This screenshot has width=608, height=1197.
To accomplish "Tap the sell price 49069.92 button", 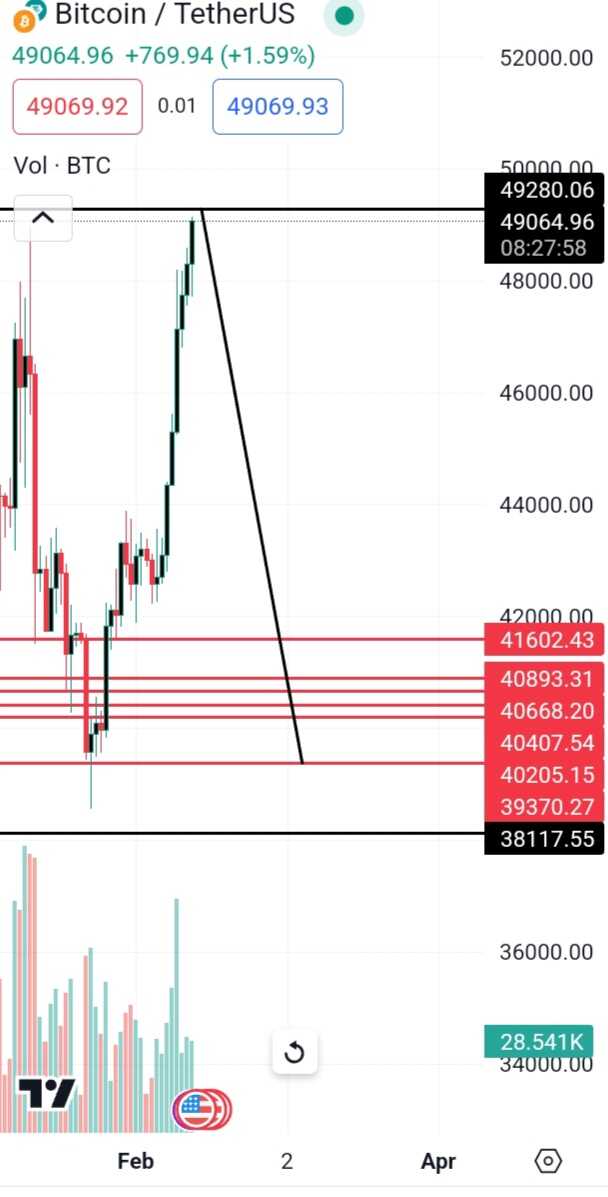I will 77,106.
